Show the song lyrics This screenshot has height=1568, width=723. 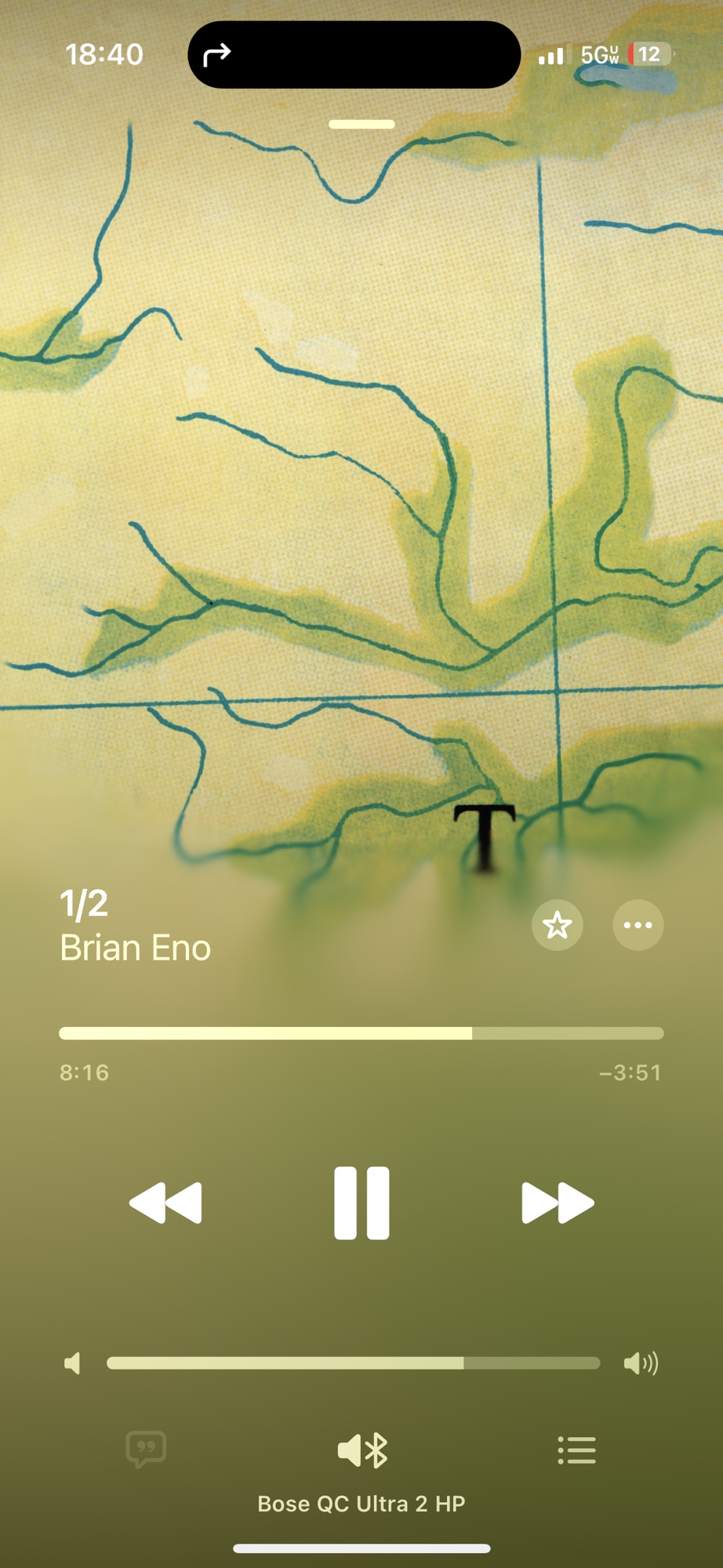coord(146,1450)
